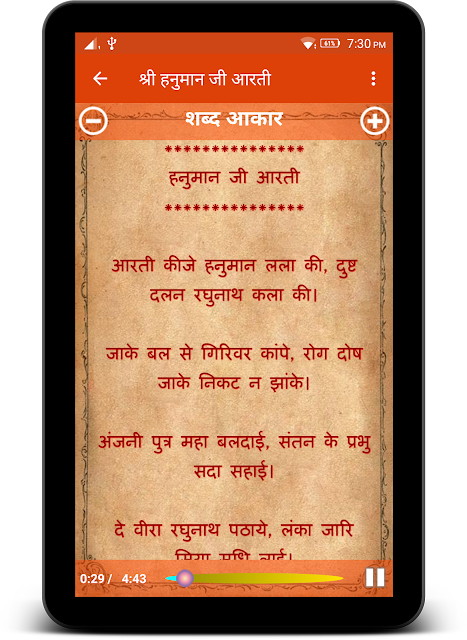Image resolution: width=467 pixels, height=640 pixels.
Task: Go back using the arrow icon
Action: coord(100,78)
